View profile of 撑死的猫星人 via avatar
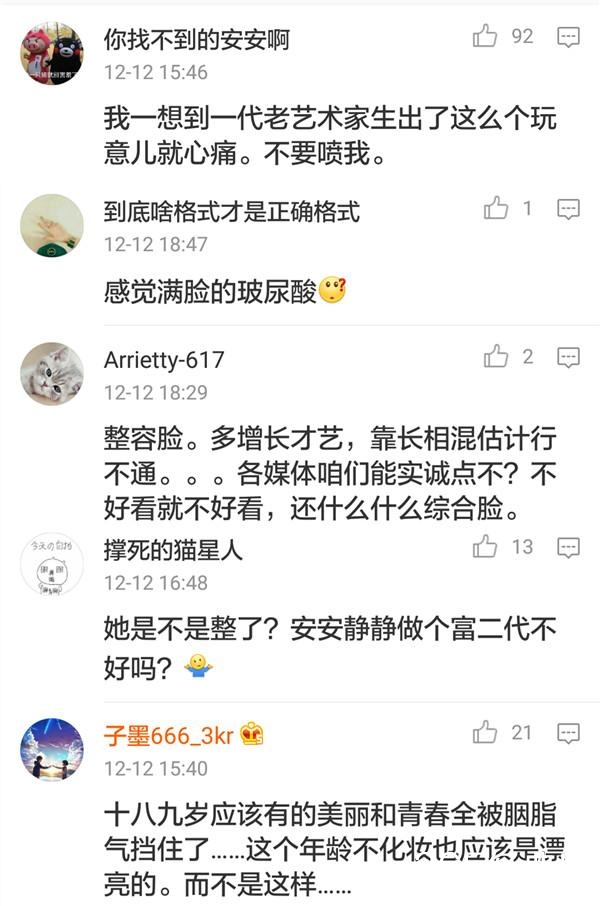 (x=52, y=564)
